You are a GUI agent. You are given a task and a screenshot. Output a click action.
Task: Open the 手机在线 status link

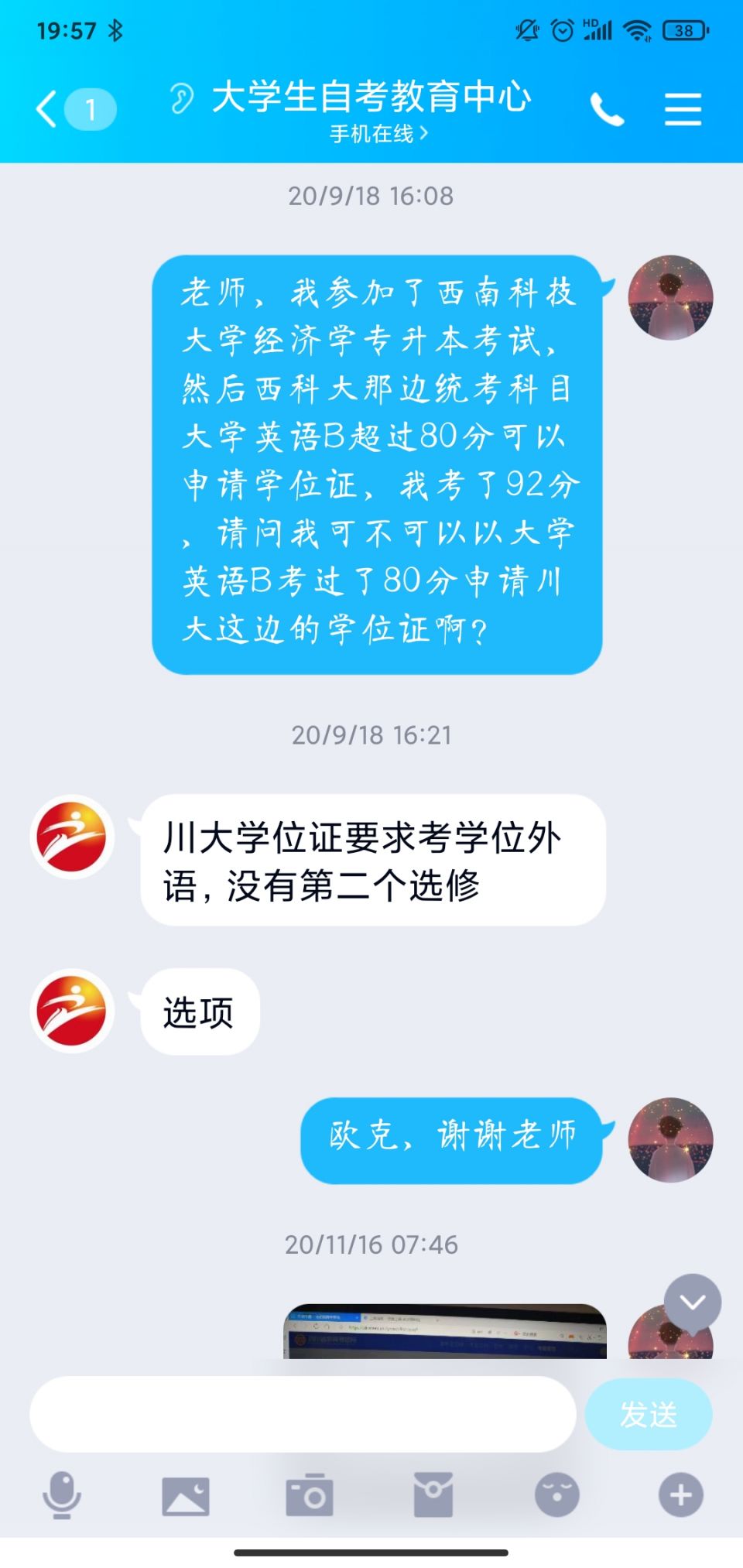[x=378, y=134]
